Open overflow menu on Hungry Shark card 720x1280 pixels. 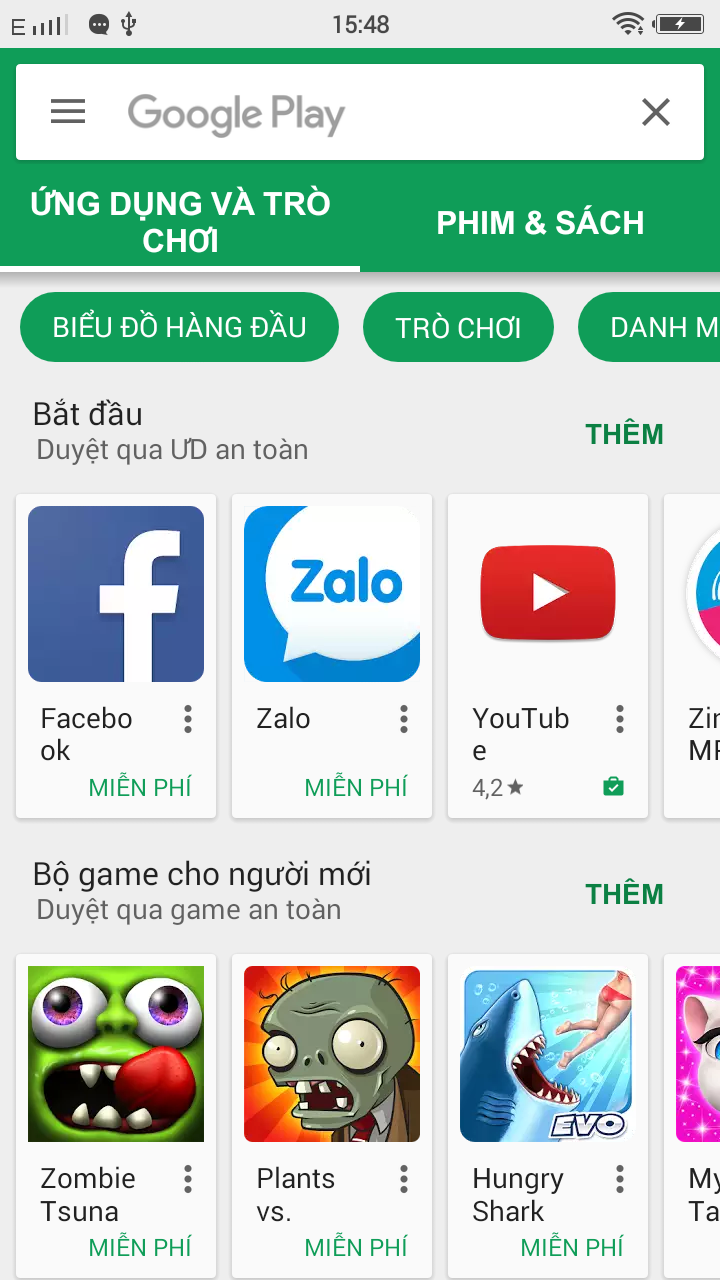pyautogui.click(x=620, y=1179)
